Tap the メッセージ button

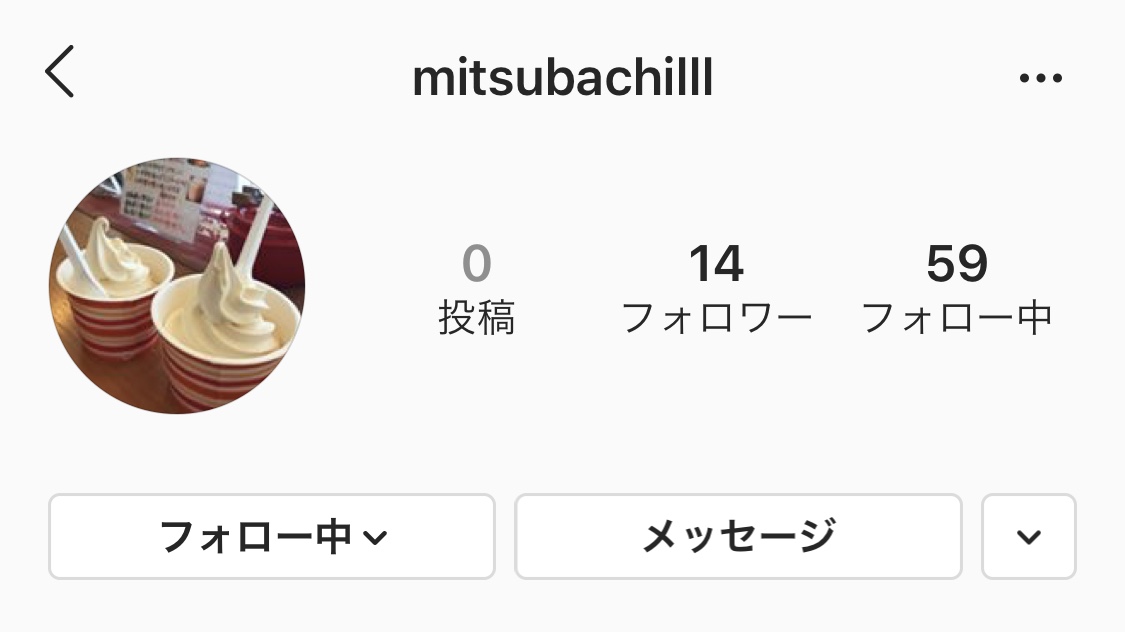coord(738,536)
